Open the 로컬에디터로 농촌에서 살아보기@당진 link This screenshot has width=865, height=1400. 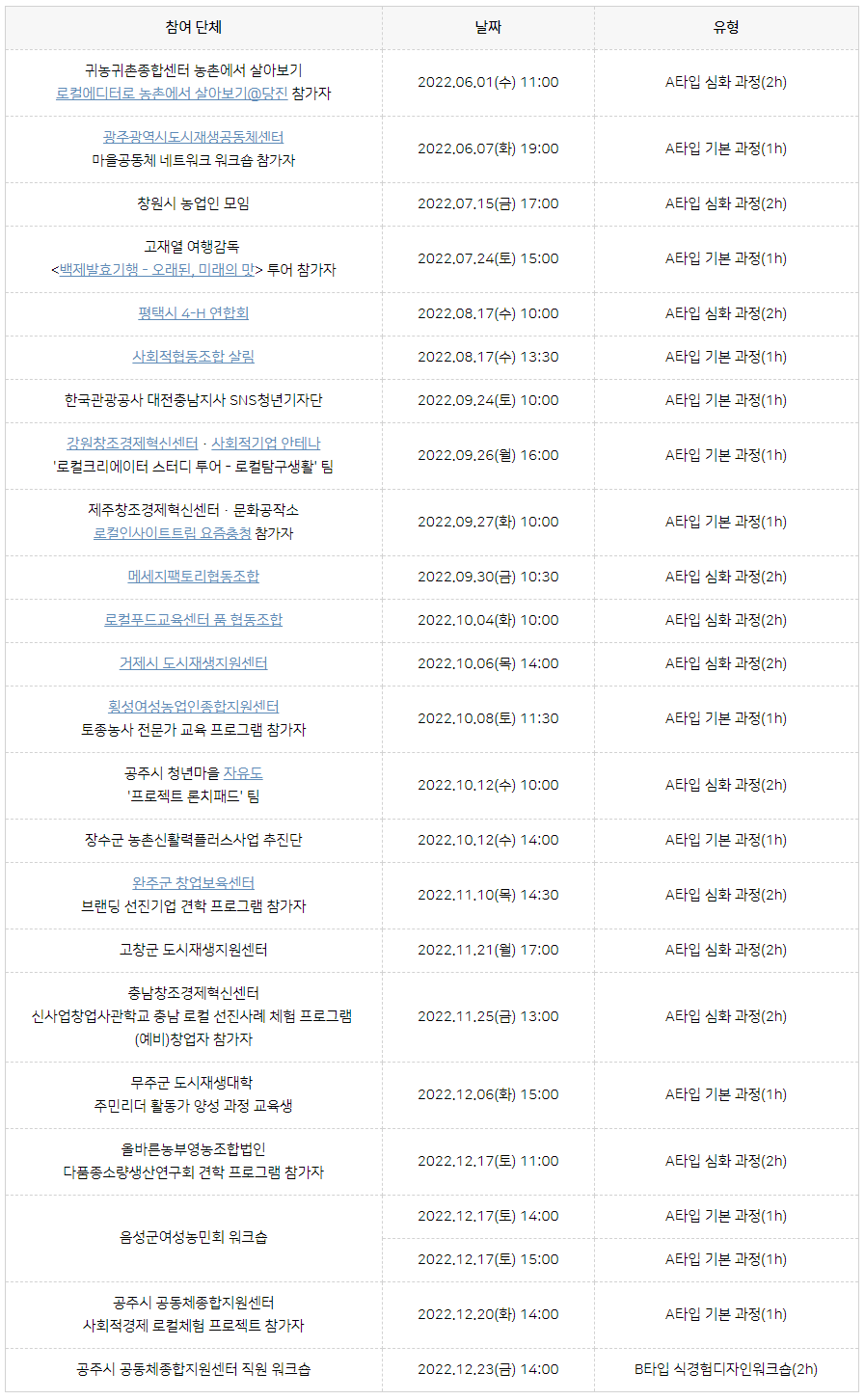pos(172,94)
